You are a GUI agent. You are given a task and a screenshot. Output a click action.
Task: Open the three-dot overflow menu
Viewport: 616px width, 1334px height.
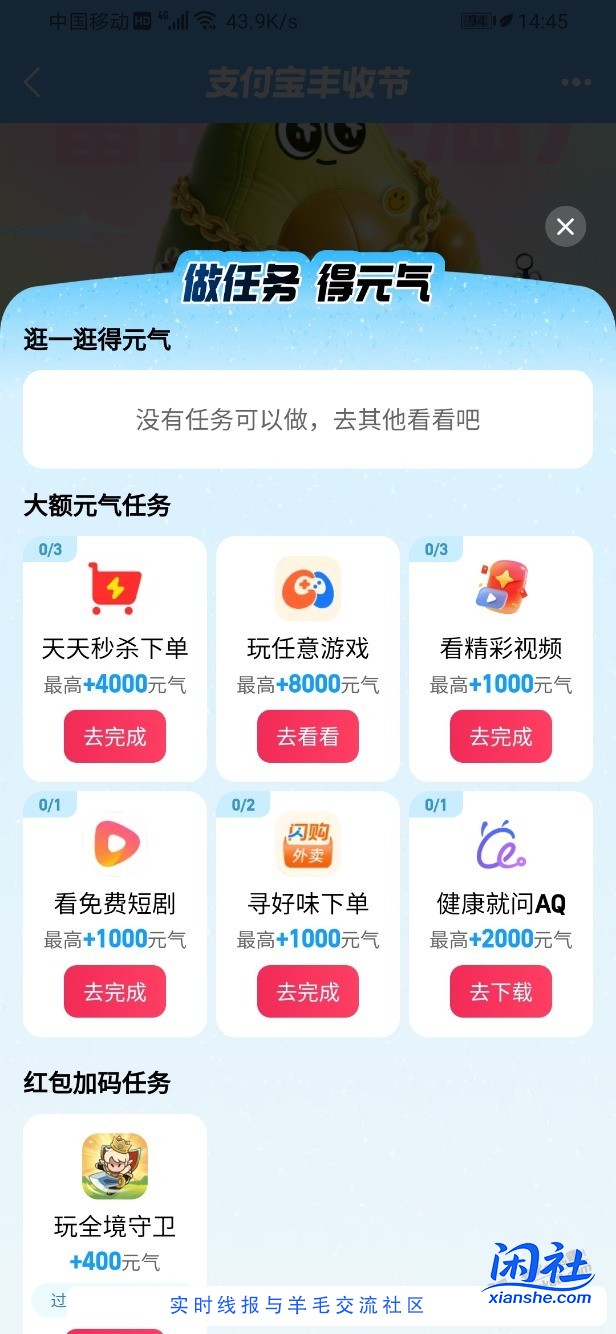click(x=576, y=83)
